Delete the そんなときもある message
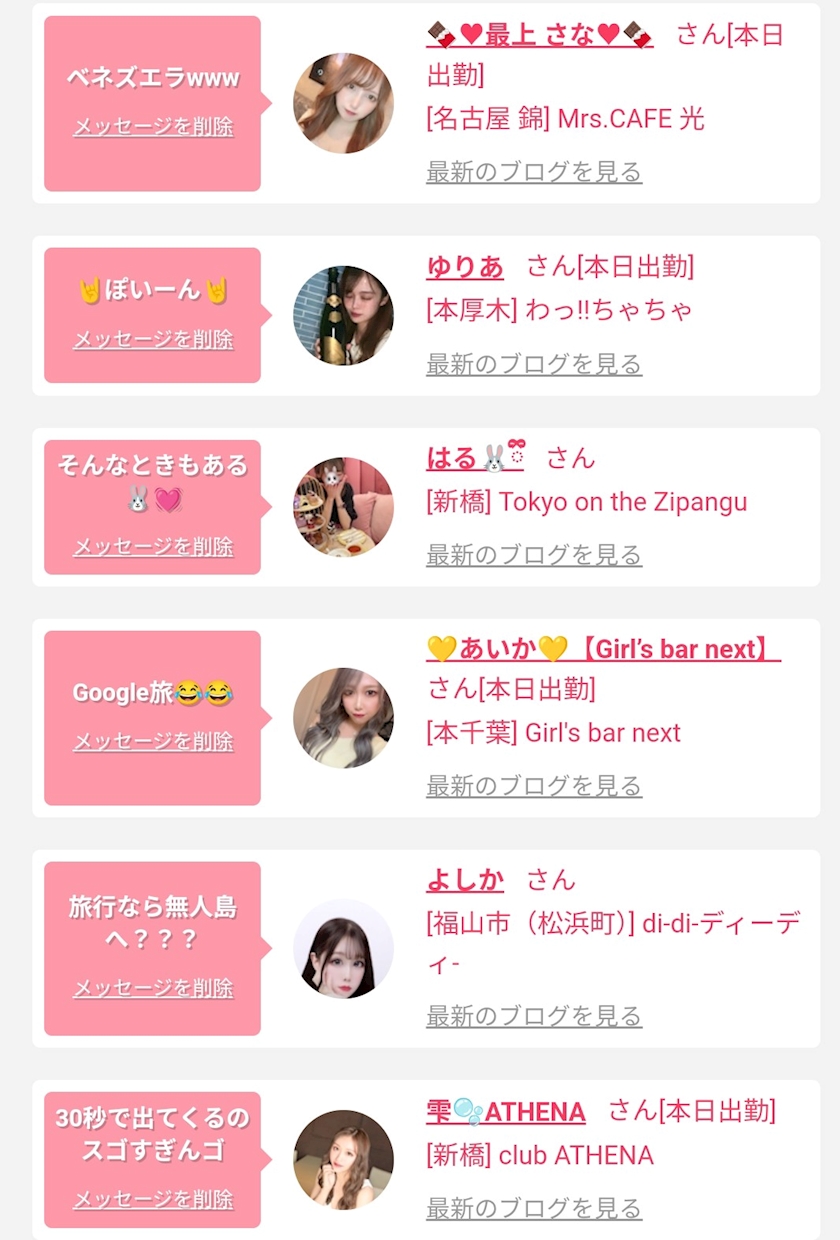This screenshot has height=1240, width=840. pos(153,546)
